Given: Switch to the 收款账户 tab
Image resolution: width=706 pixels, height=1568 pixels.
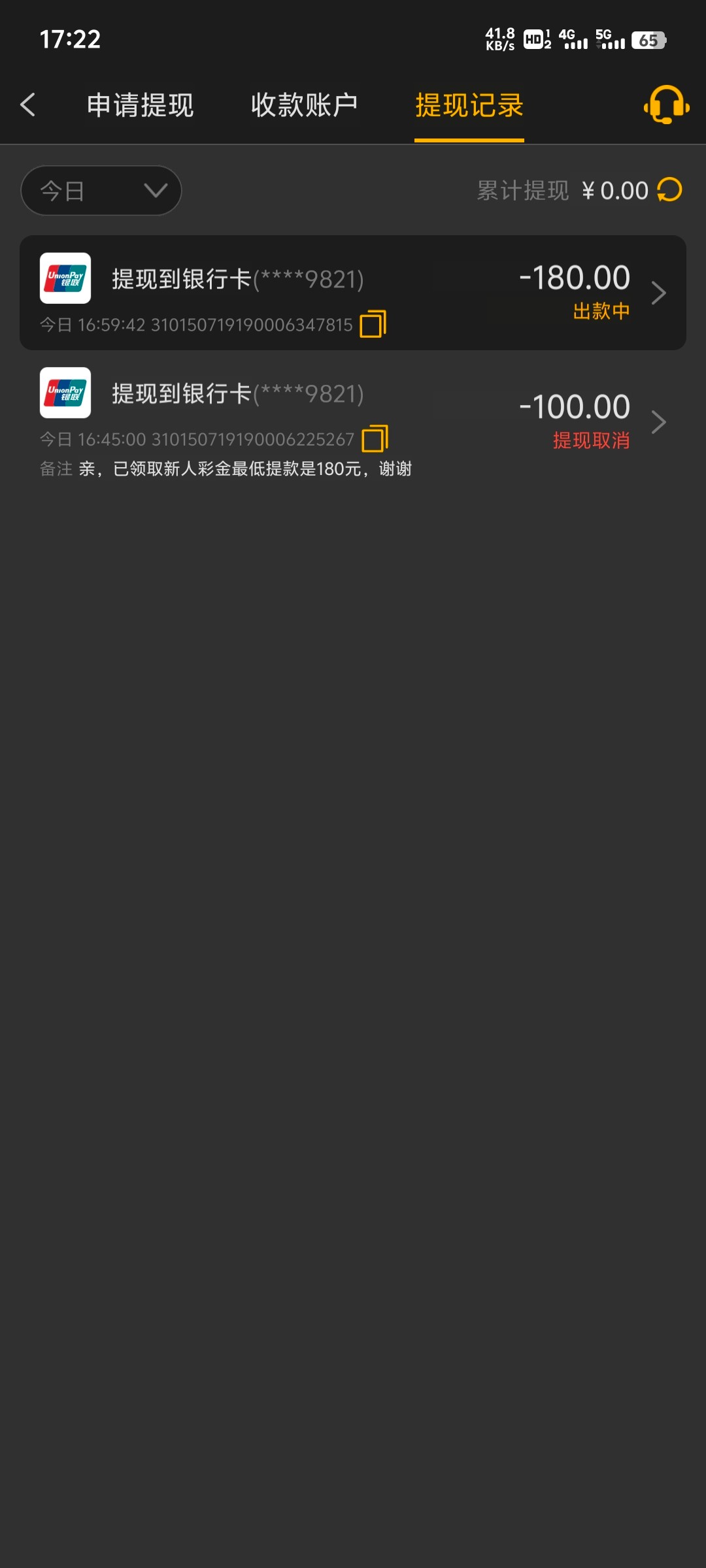Looking at the screenshot, I should pyautogui.click(x=304, y=105).
